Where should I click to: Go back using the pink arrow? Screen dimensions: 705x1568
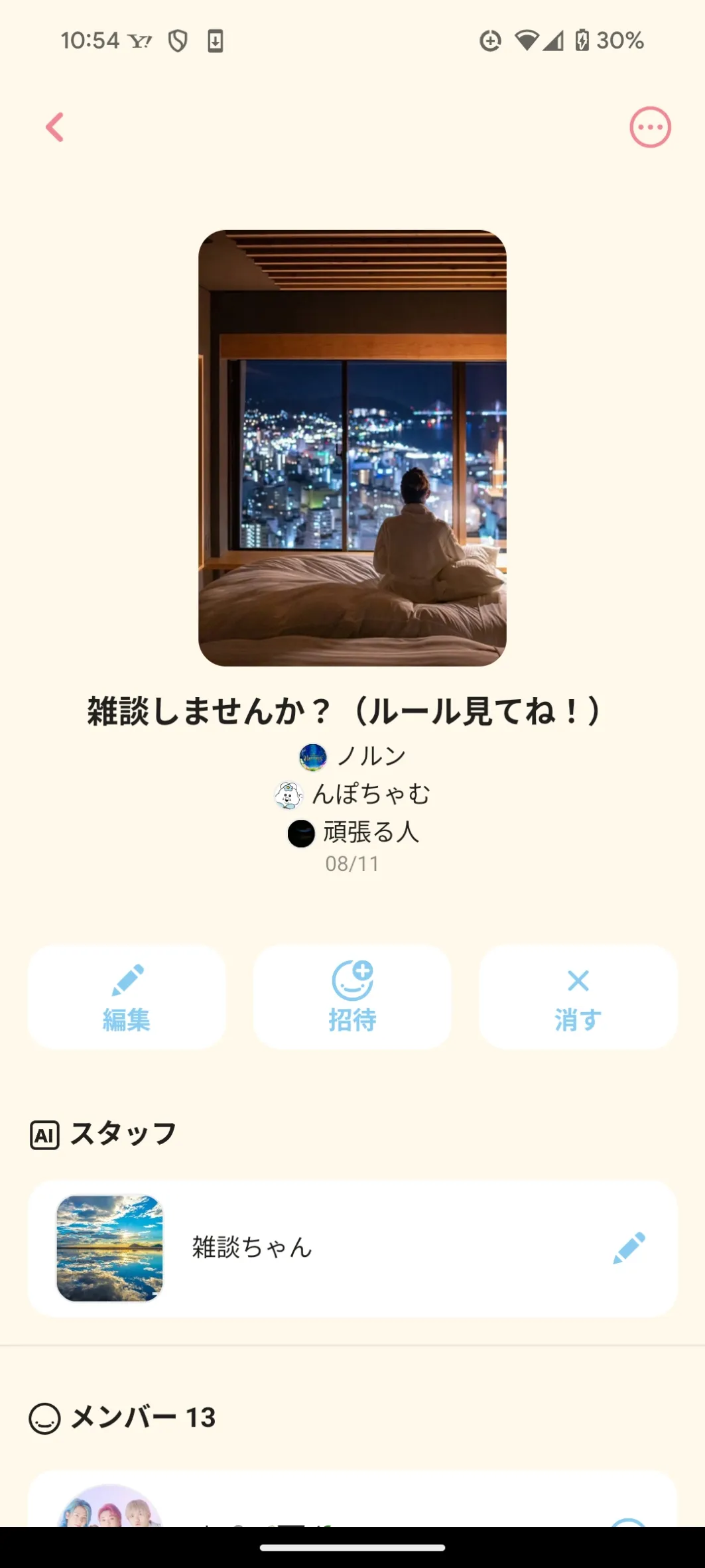pos(55,127)
